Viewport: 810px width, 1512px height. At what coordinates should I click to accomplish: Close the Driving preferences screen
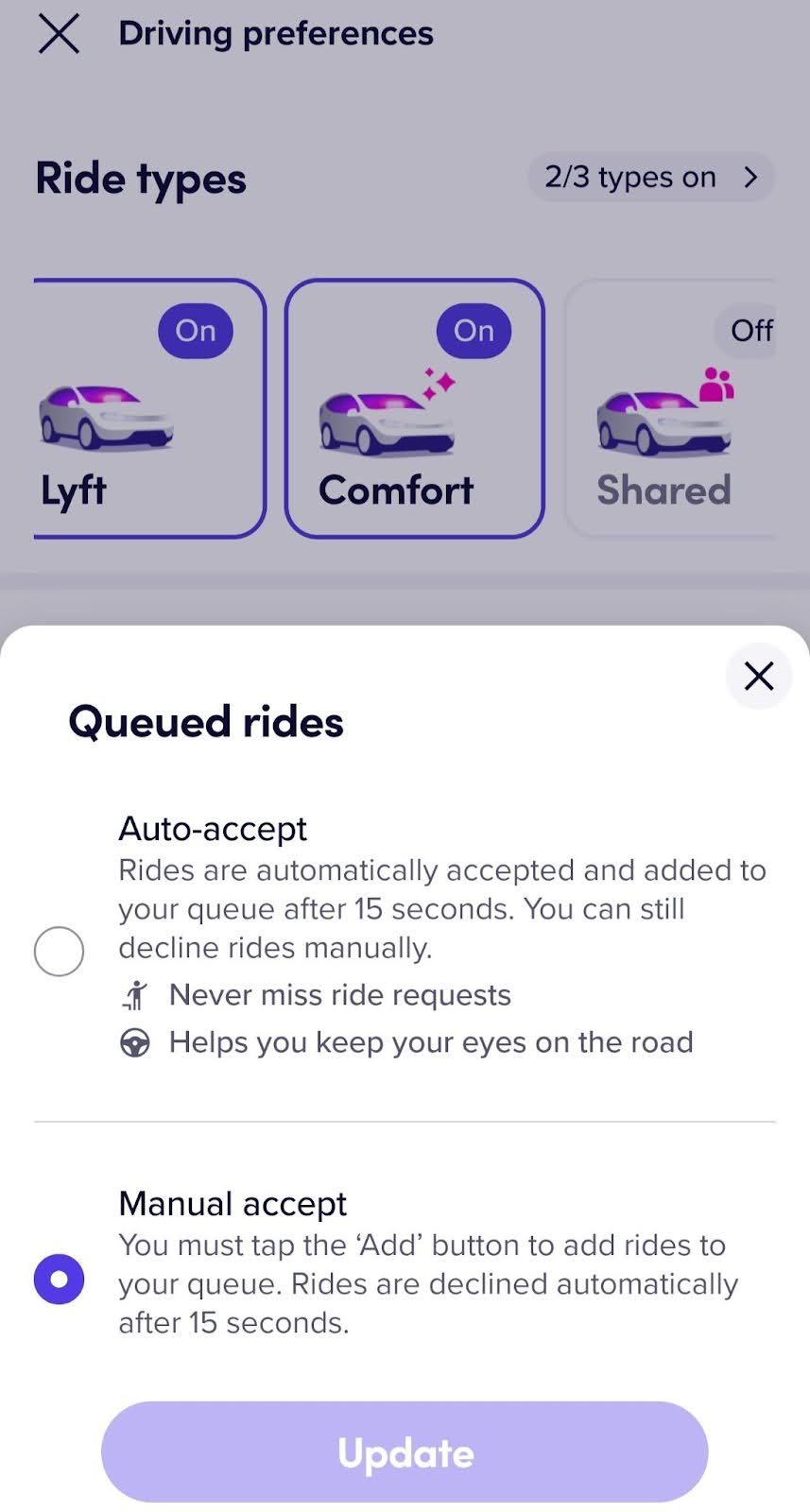[59, 34]
